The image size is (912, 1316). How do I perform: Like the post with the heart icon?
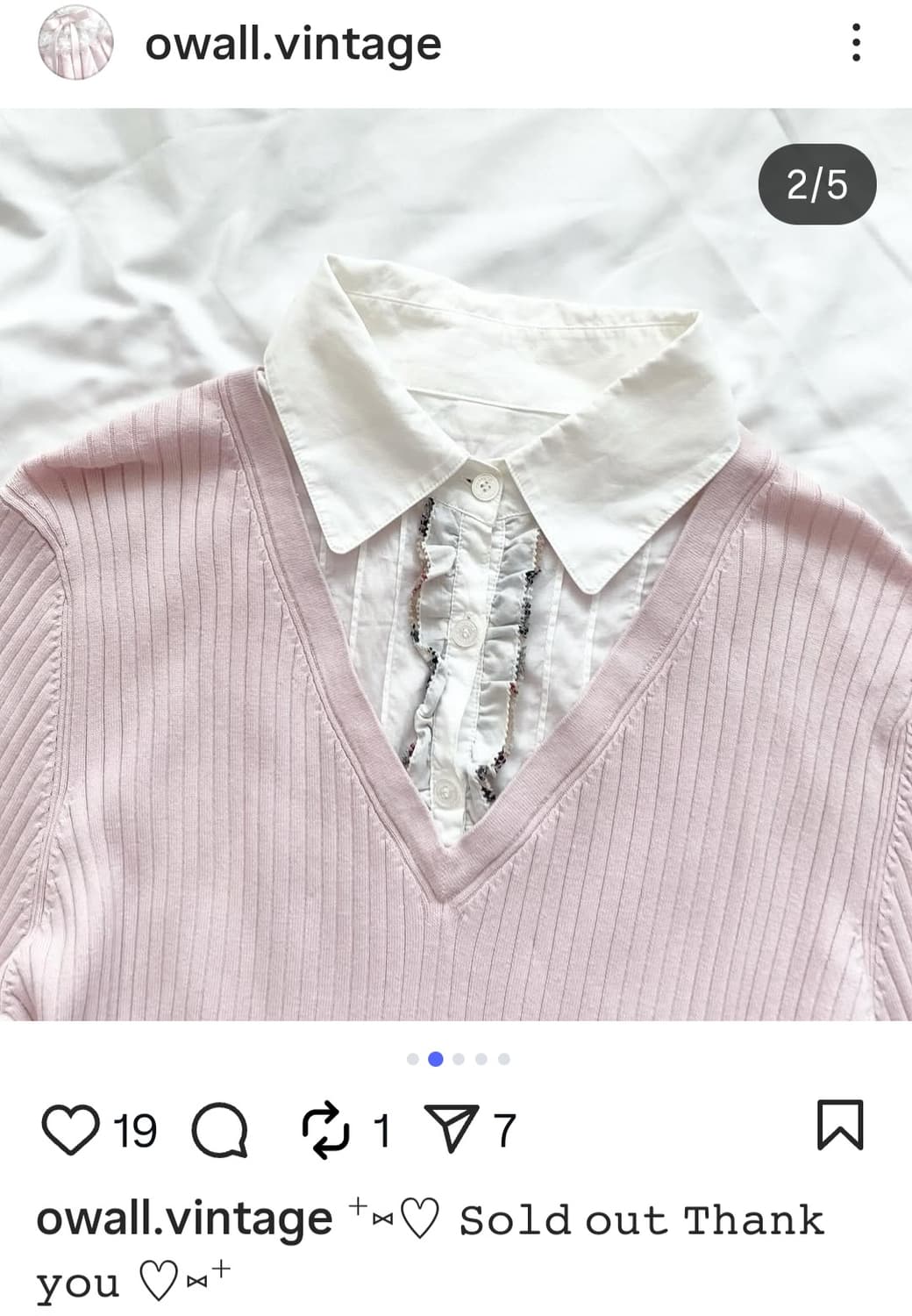point(70,1131)
